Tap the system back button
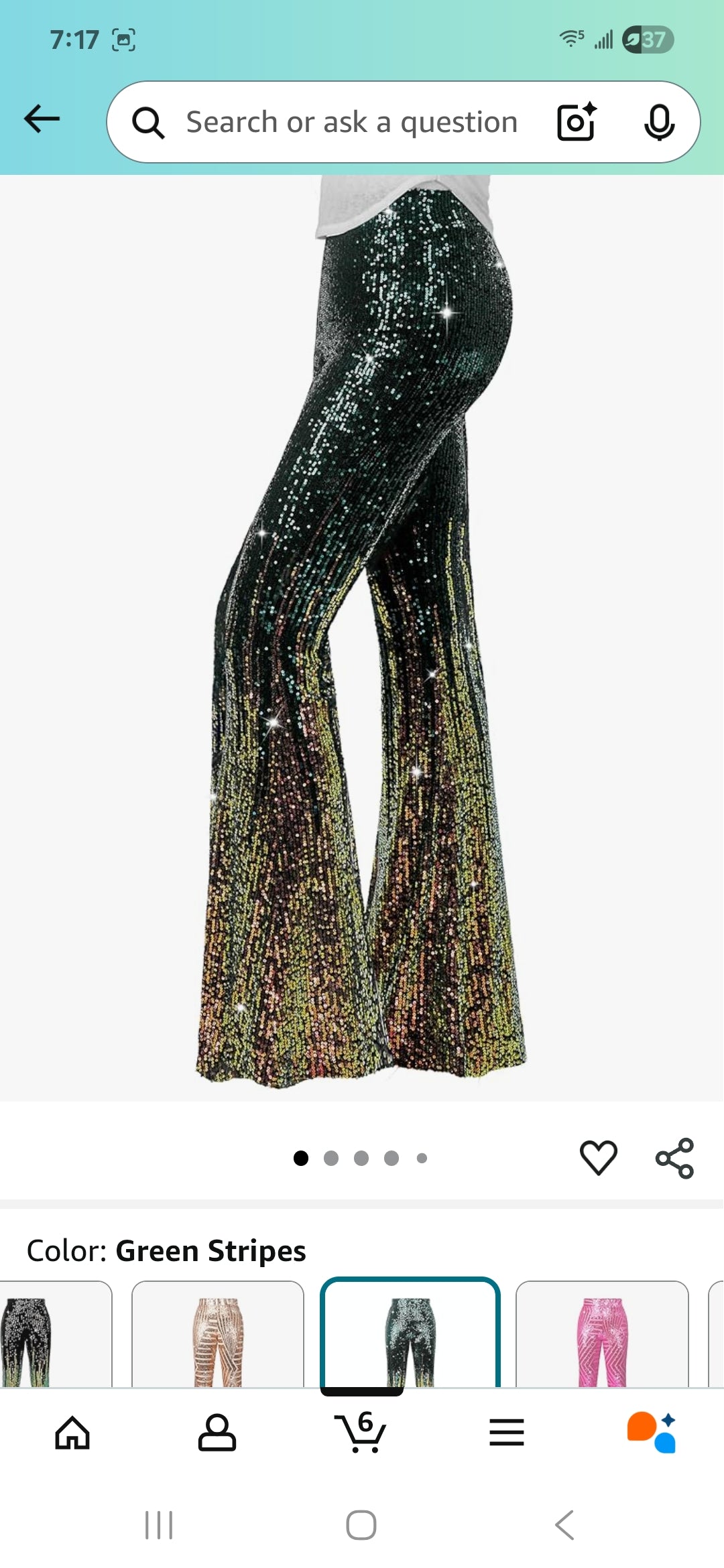The image size is (724, 1568). (564, 1525)
